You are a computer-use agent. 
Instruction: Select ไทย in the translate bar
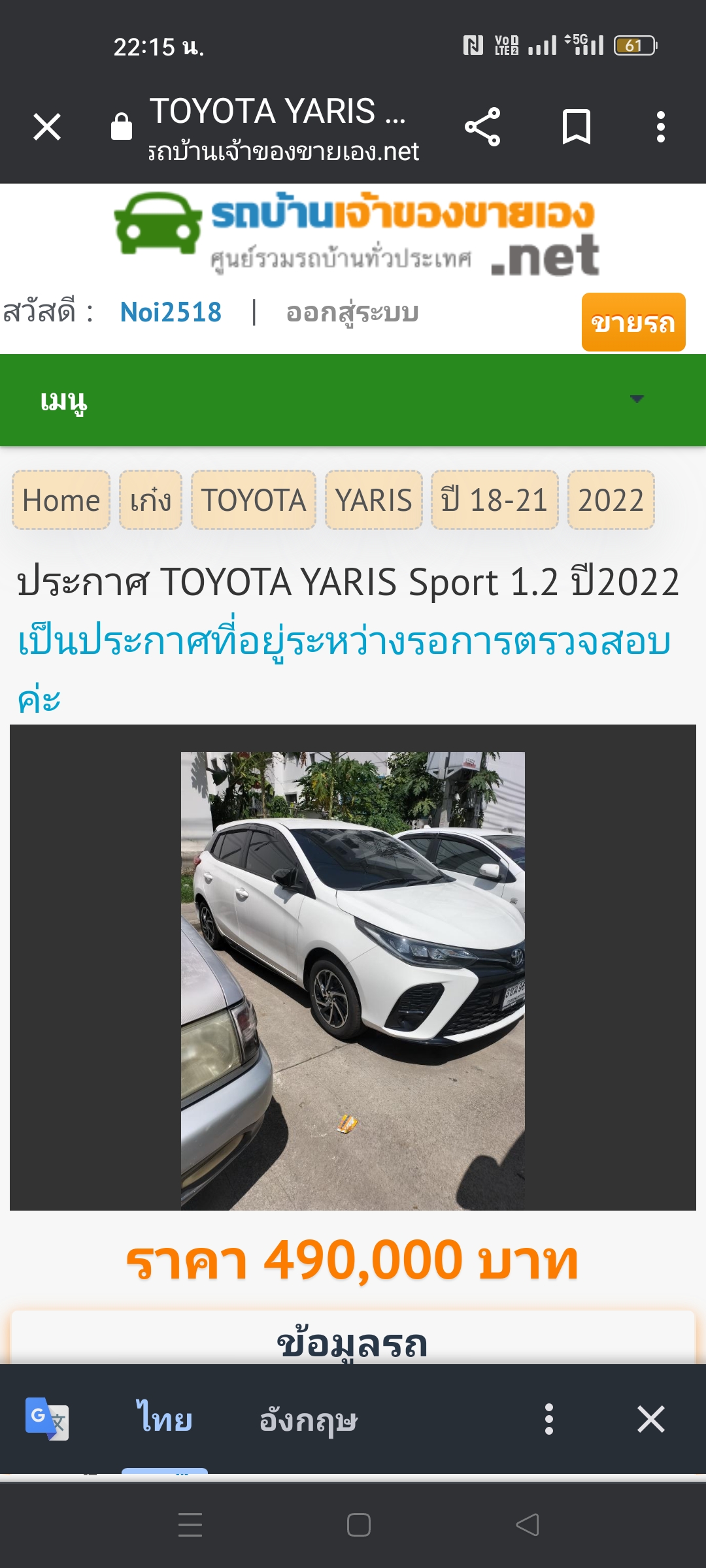pyautogui.click(x=164, y=1420)
